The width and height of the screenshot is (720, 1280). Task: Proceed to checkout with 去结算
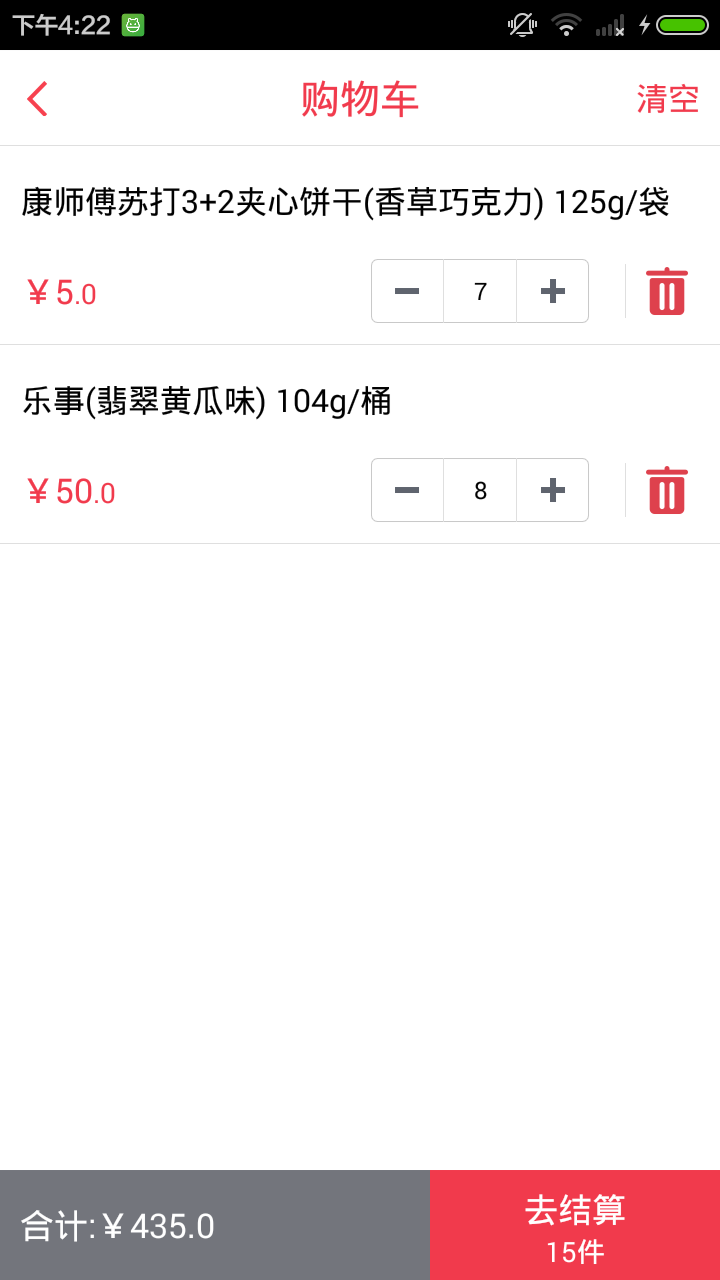(575, 1225)
